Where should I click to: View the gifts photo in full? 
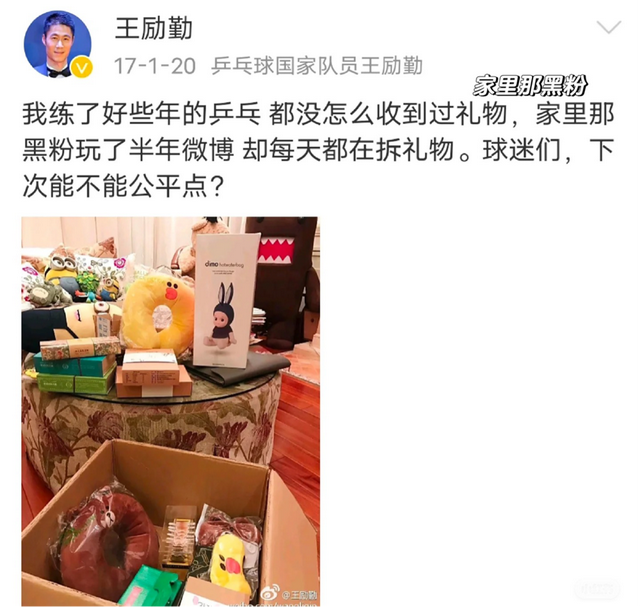click(x=170, y=410)
